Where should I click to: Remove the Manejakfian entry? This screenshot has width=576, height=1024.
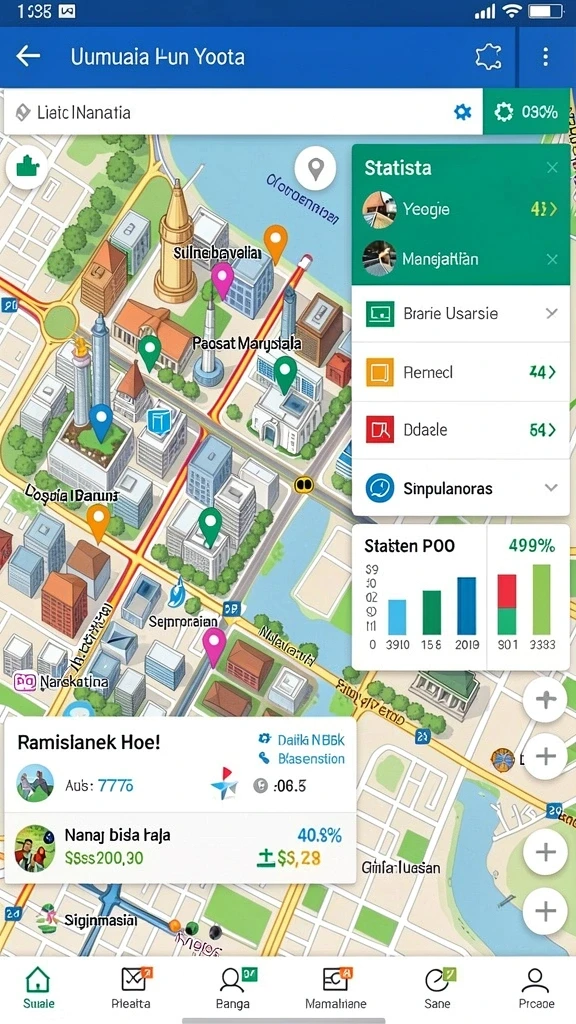(552, 259)
